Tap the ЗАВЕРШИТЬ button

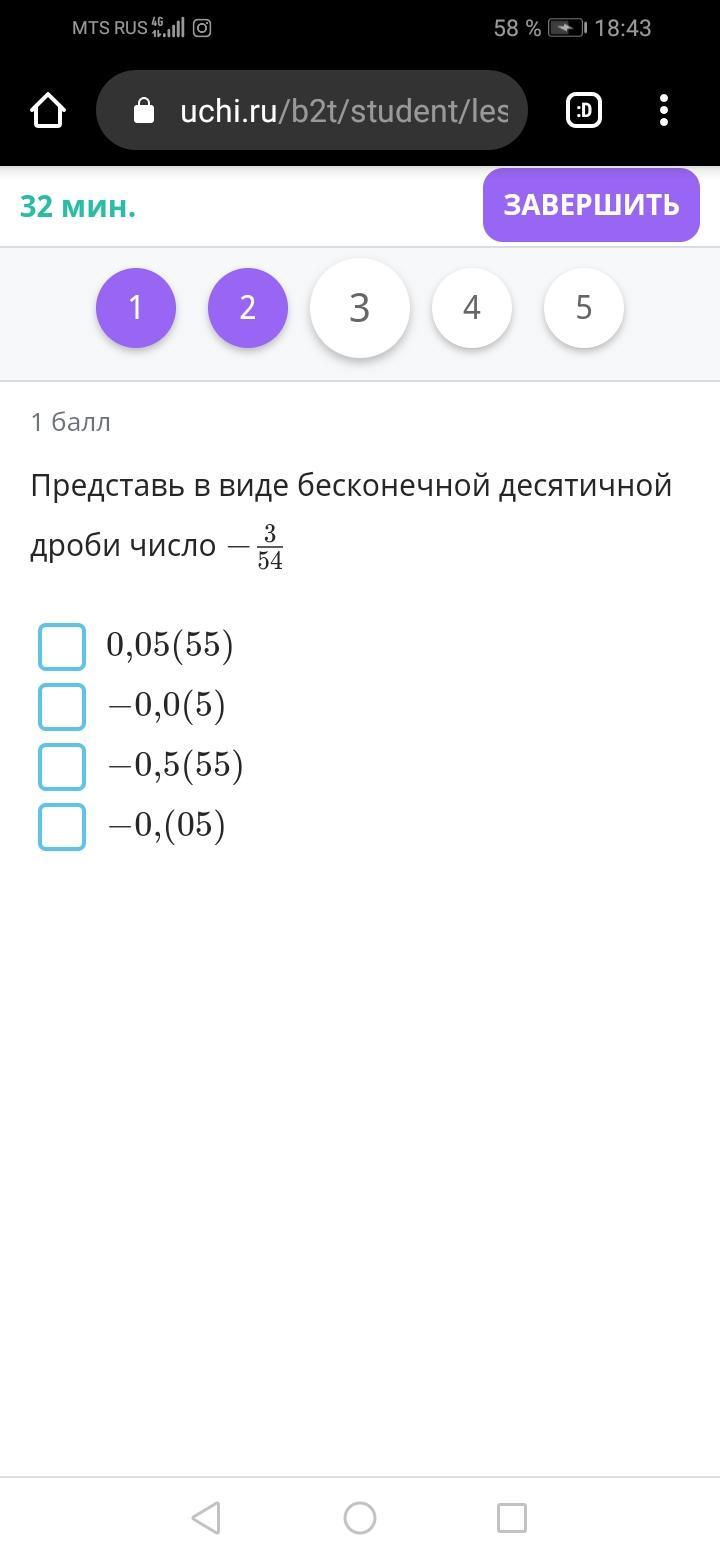click(x=591, y=205)
